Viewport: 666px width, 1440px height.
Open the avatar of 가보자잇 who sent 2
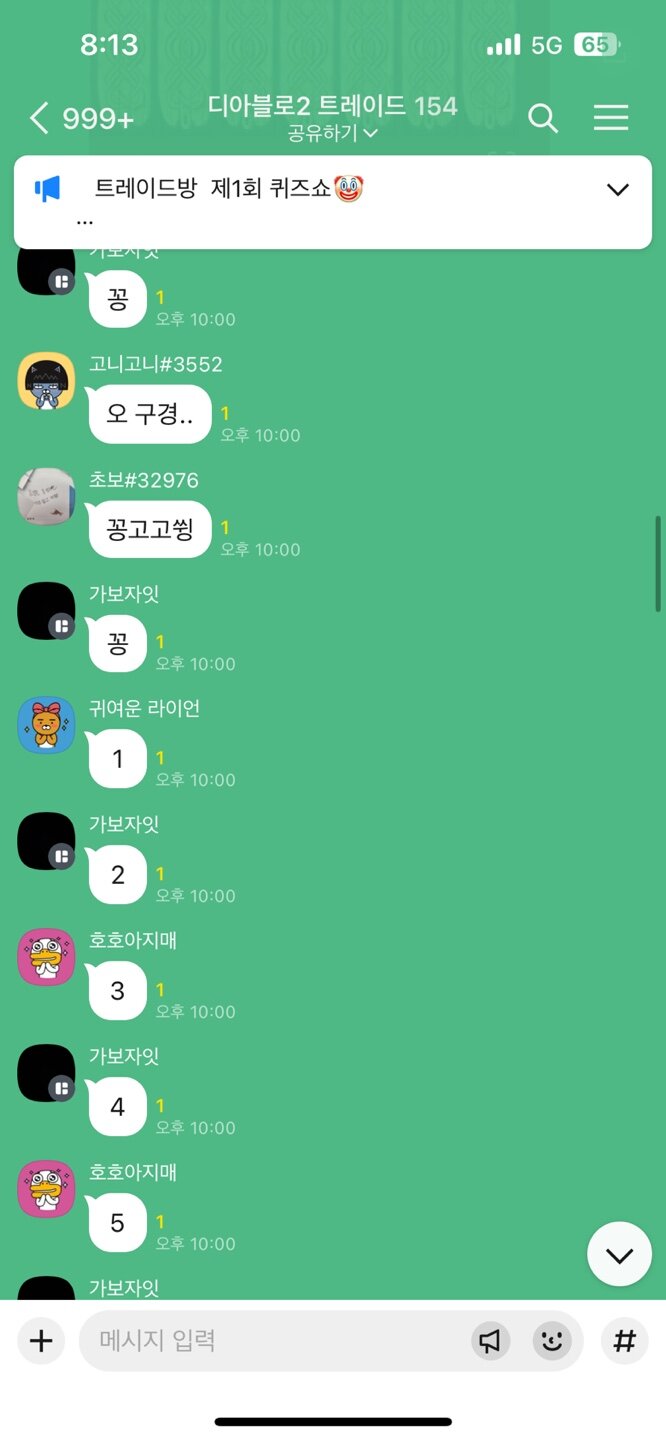click(46, 841)
